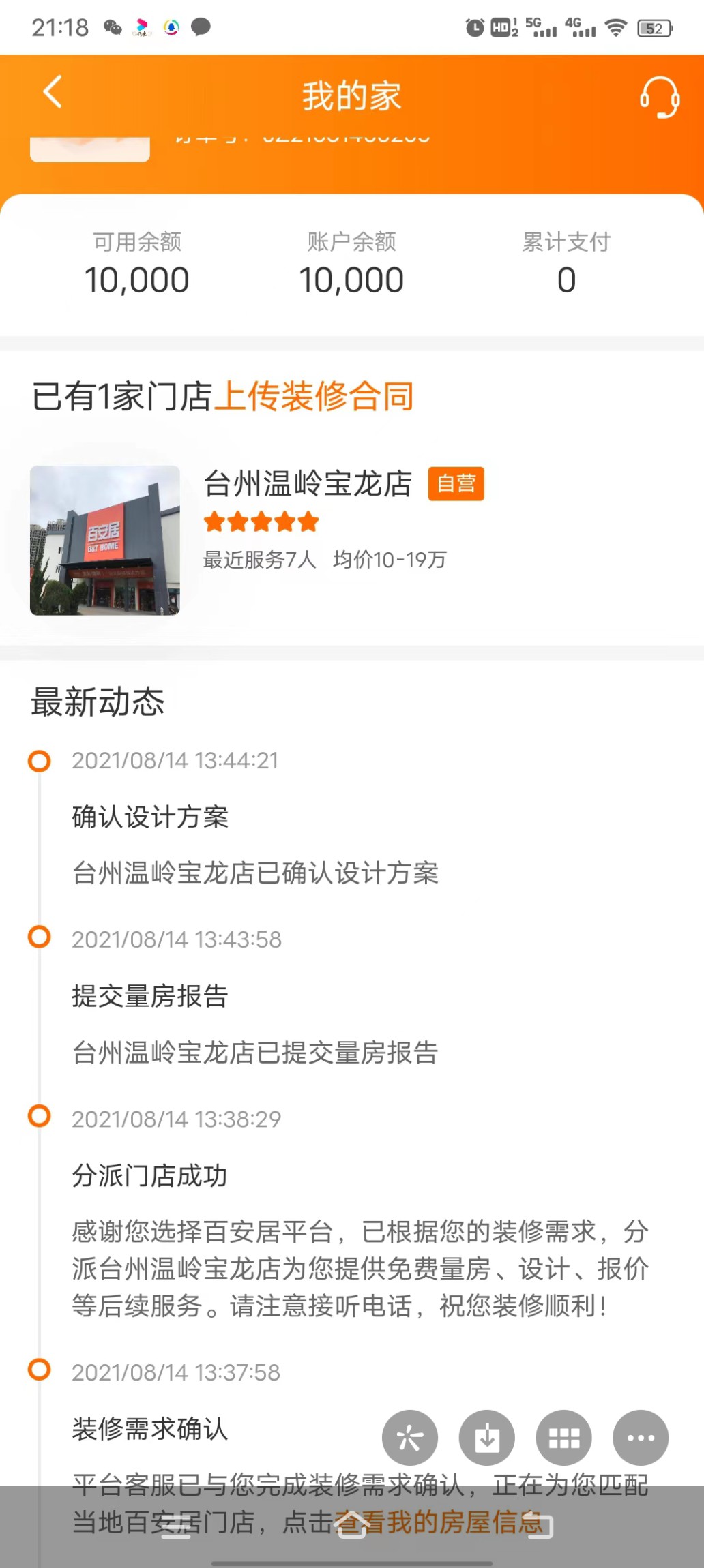Contact customer service via the headset icon
The height and width of the screenshot is (1568, 704).
[x=659, y=97]
